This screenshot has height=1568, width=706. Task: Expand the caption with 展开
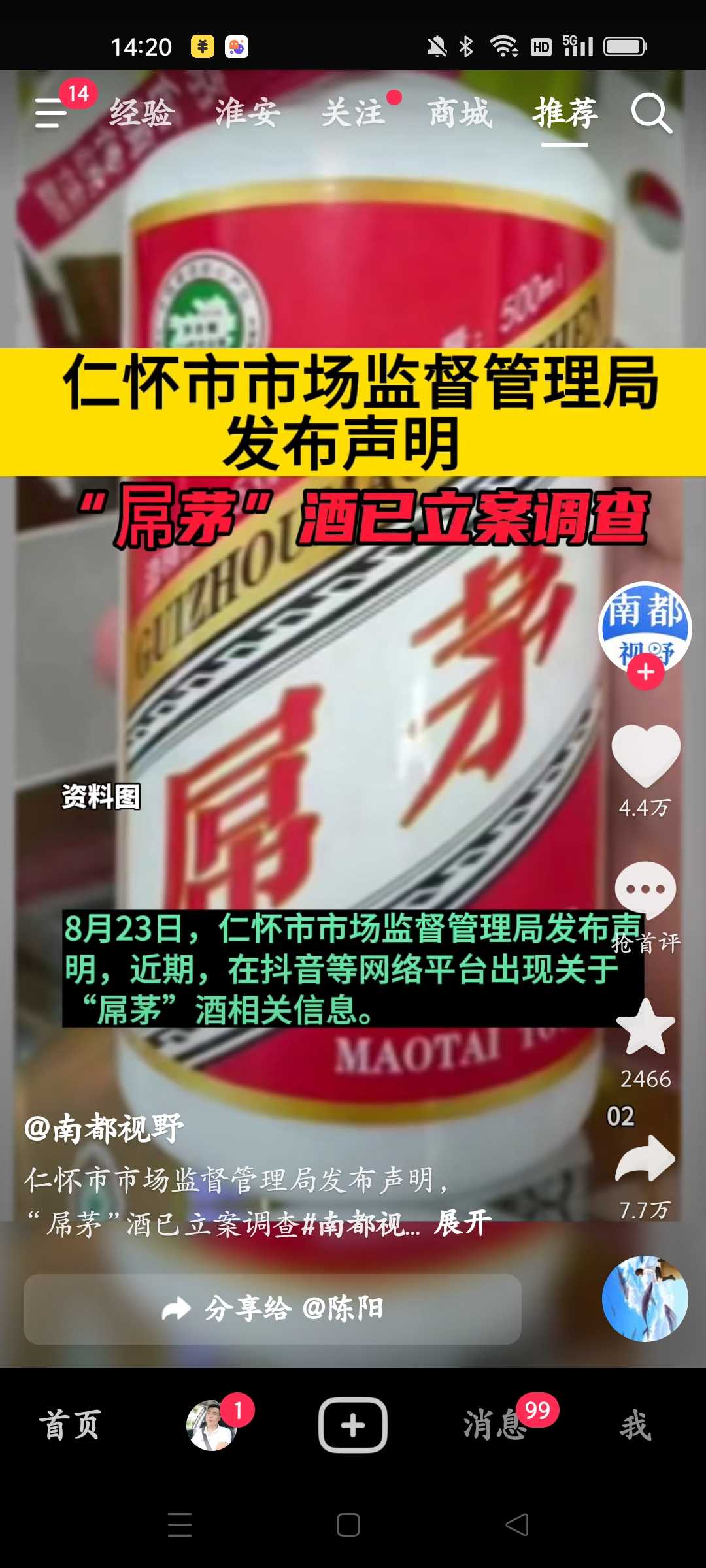pos(463,1223)
